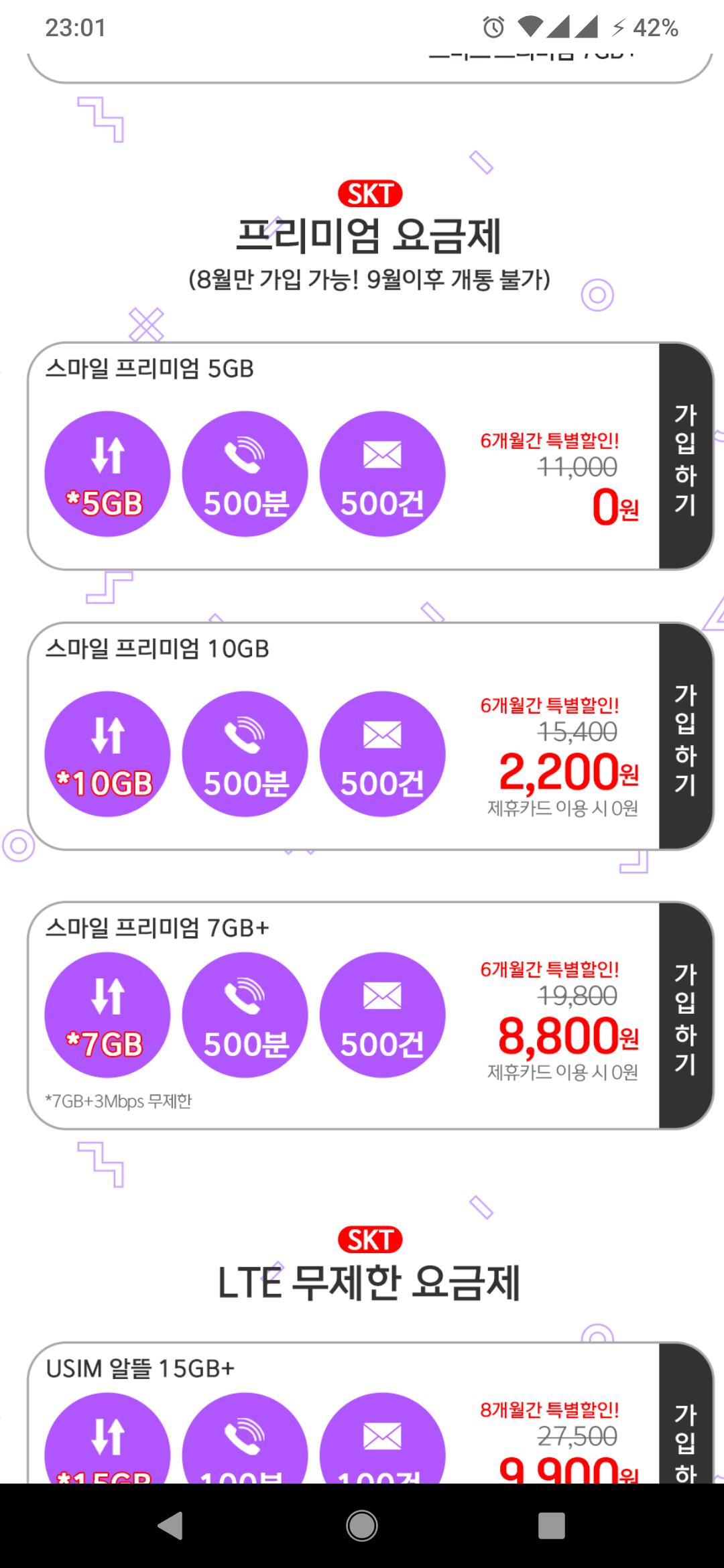The height and width of the screenshot is (1568, 724).
Task: Go back with the system back button
Action: pyautogui.click(x=171, y=1526)
